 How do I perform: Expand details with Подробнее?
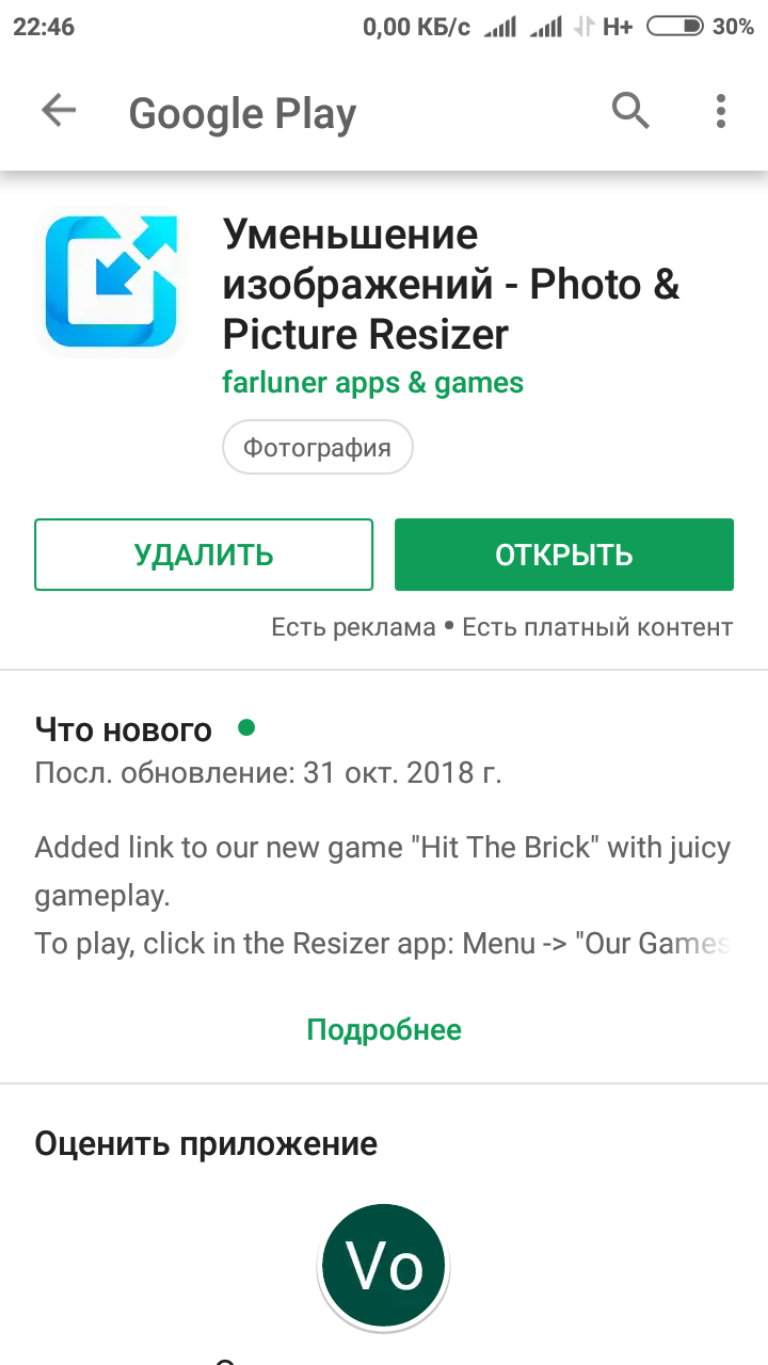pyautogui.click(x=384, y=1030)
